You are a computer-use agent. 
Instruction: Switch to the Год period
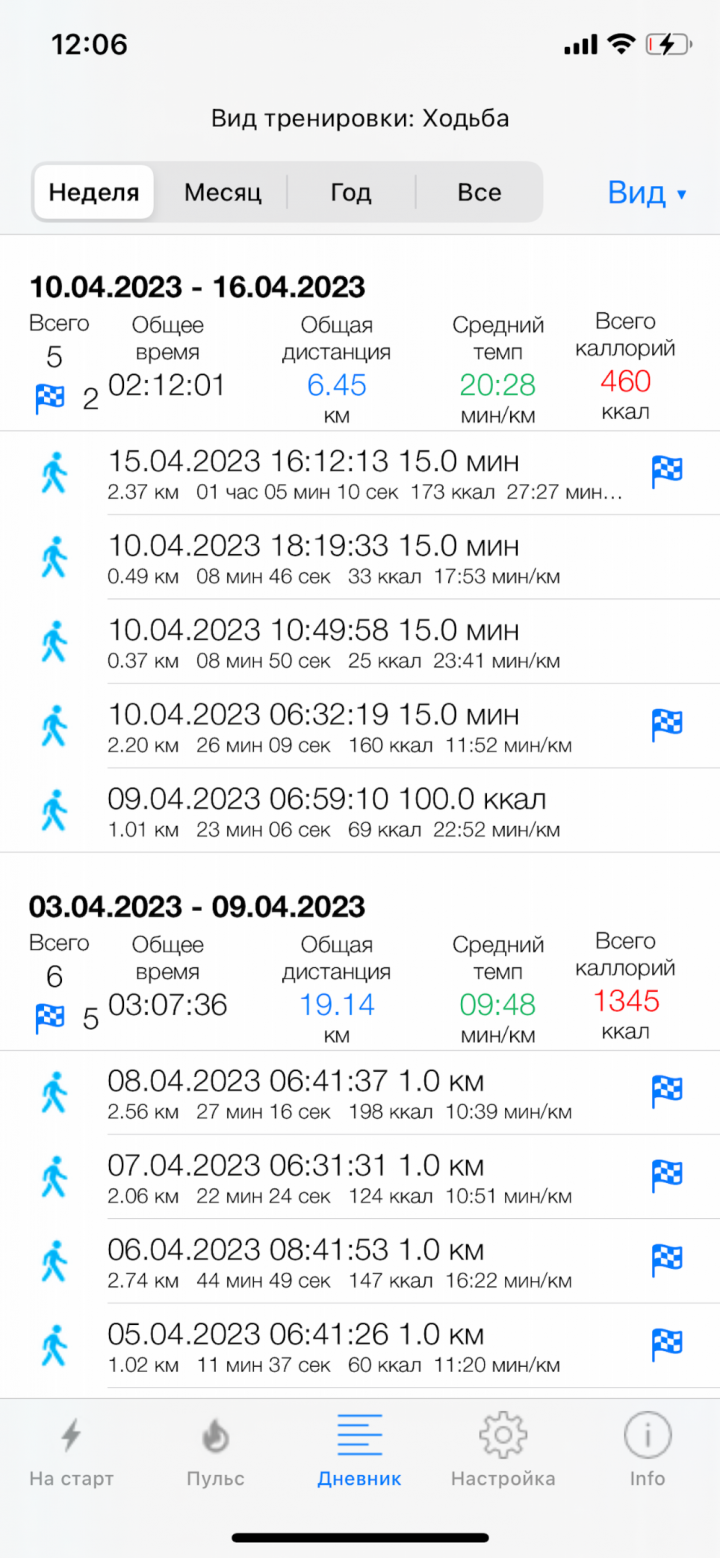click(351, 192)
